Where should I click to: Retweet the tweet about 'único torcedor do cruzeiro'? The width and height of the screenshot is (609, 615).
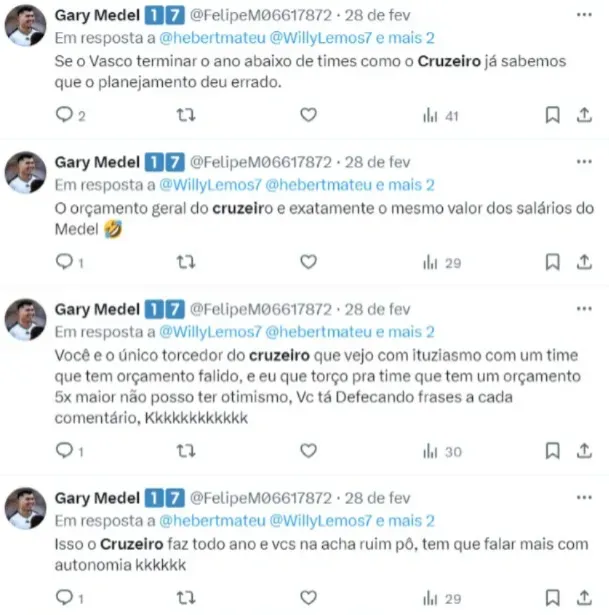coord(185,452)
